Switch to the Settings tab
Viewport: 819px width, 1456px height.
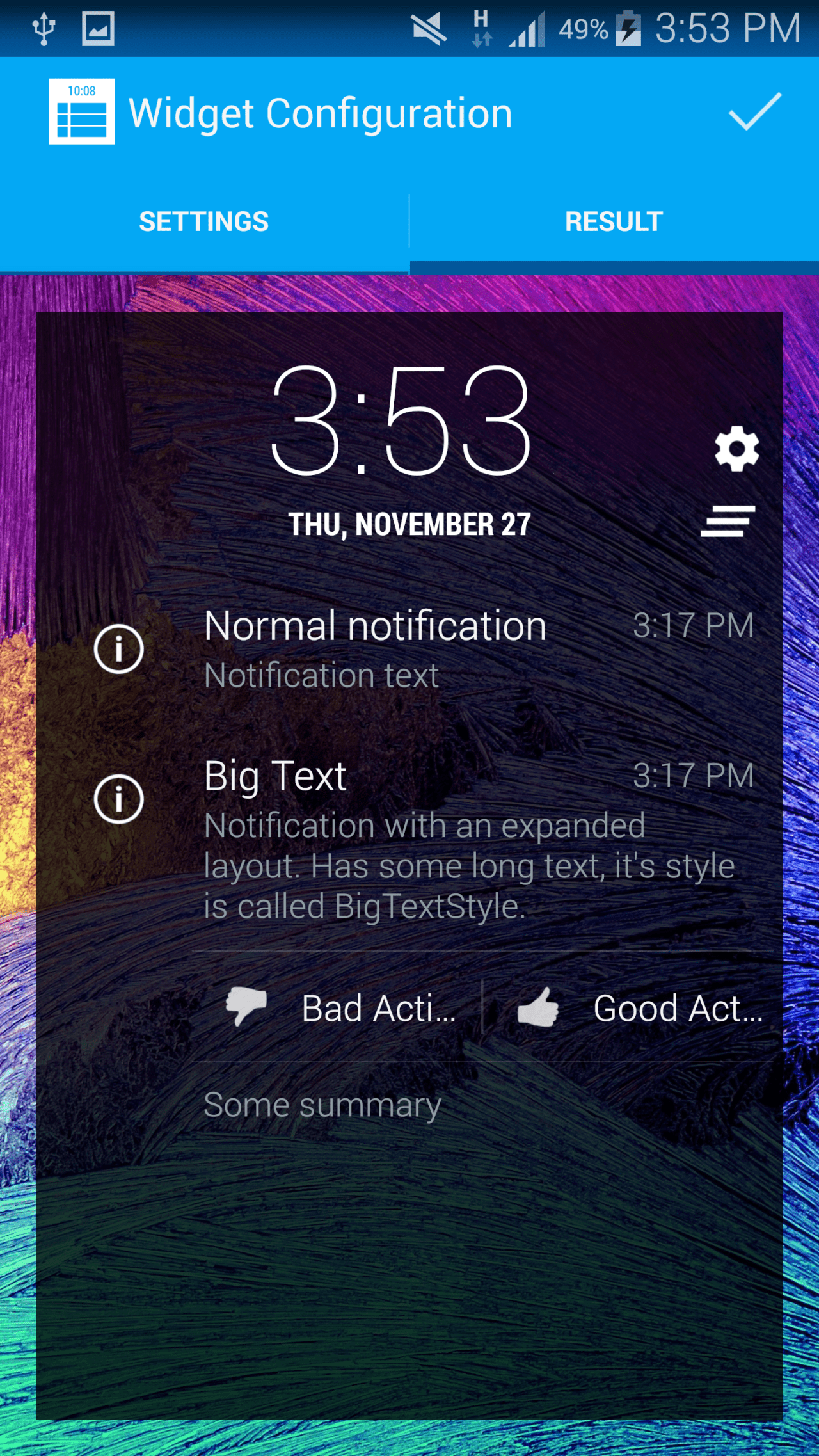tap(203, 222)
